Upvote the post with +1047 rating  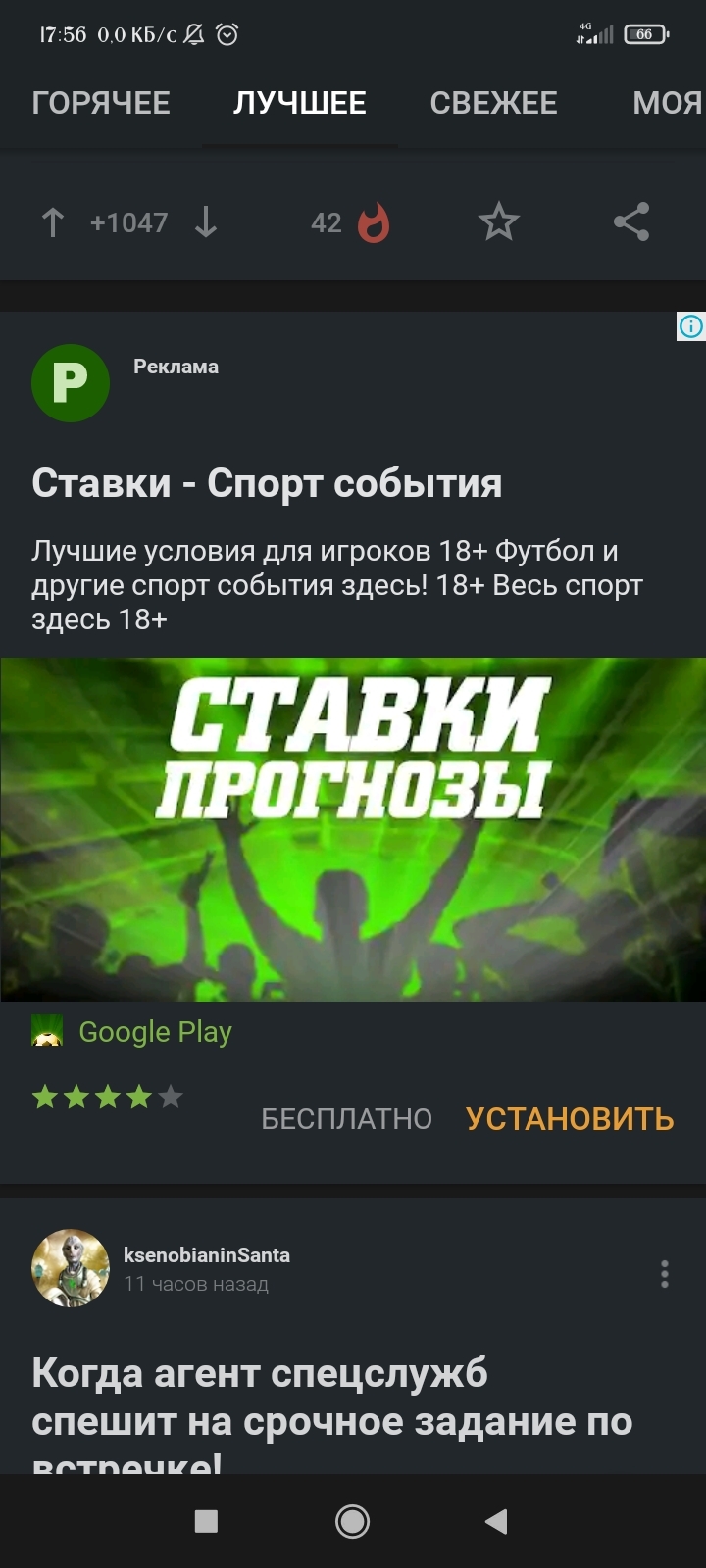click(x=53, y=222)
